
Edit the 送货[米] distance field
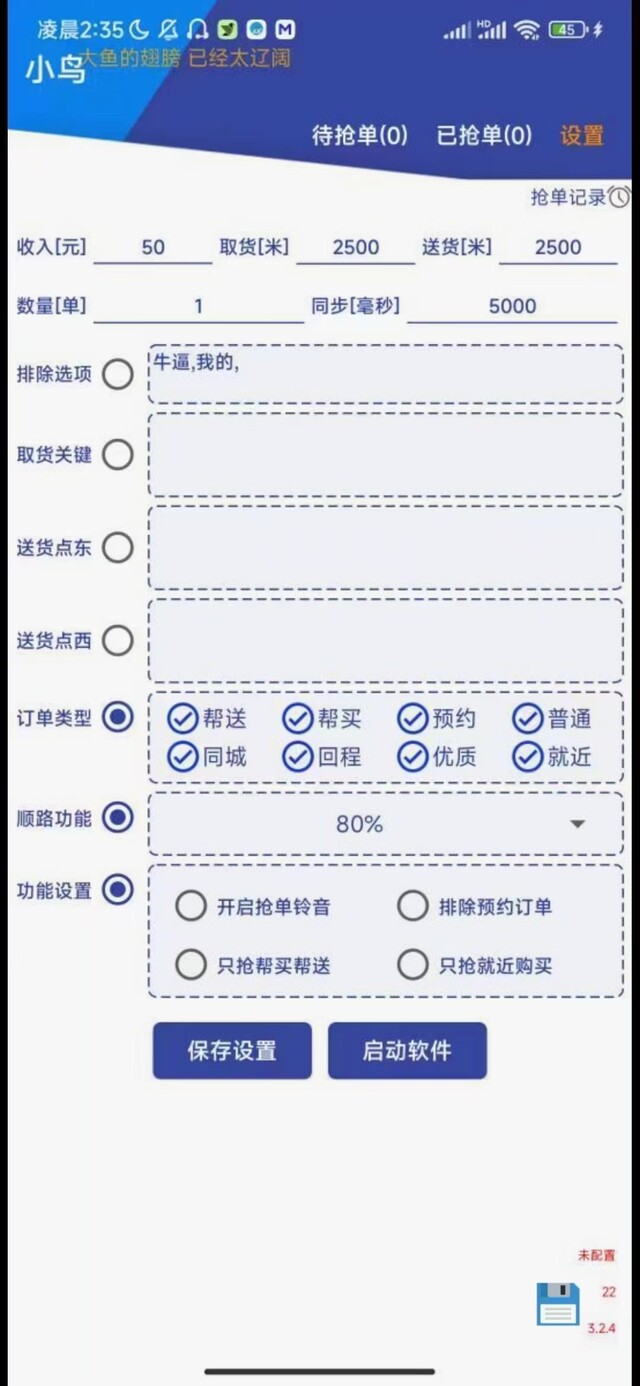(558, 247)
